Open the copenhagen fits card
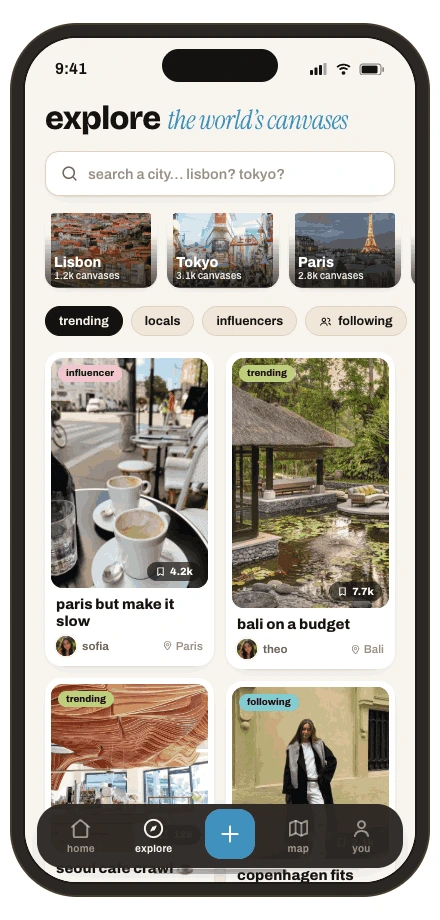 [x=310, y=780]
